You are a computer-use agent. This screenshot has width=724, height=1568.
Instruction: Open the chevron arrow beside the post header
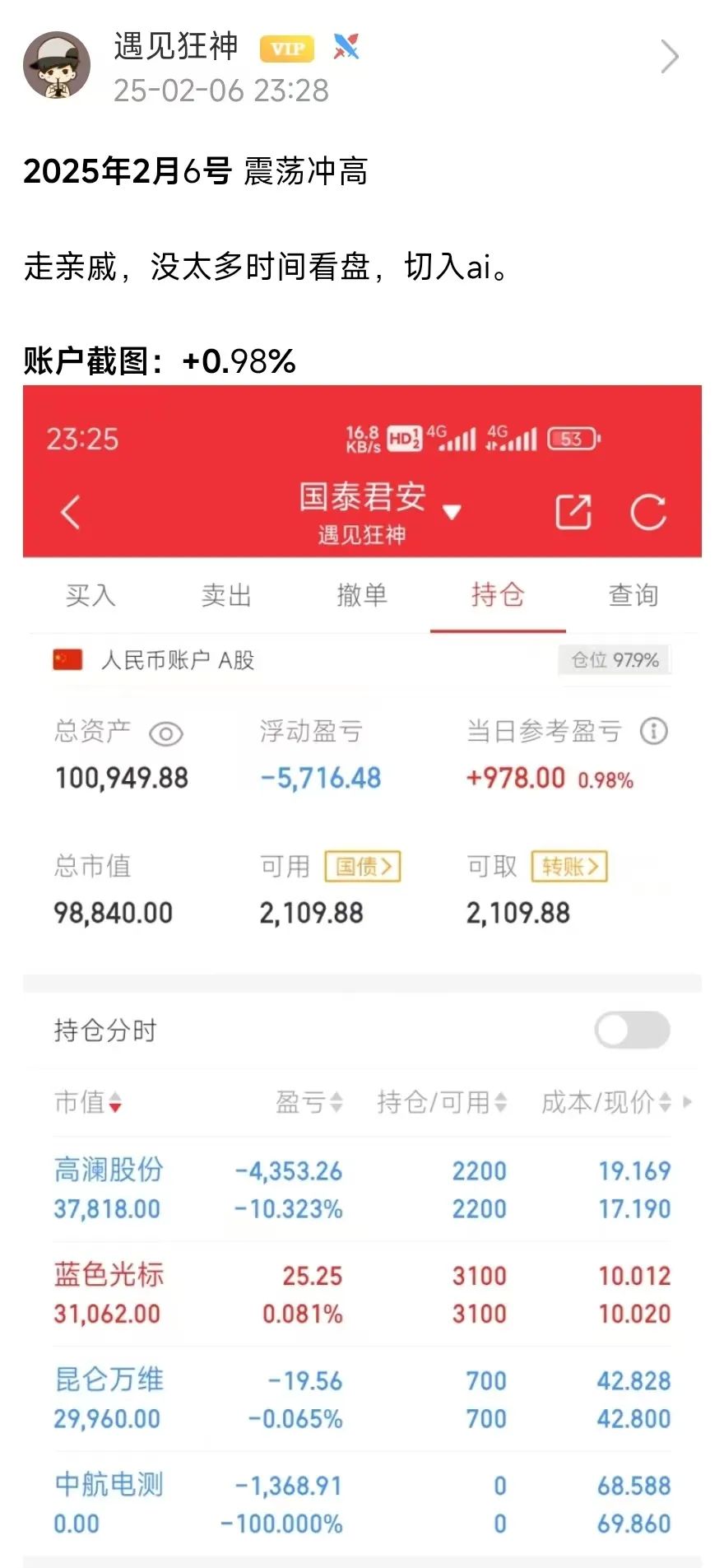tap(670, 57)
